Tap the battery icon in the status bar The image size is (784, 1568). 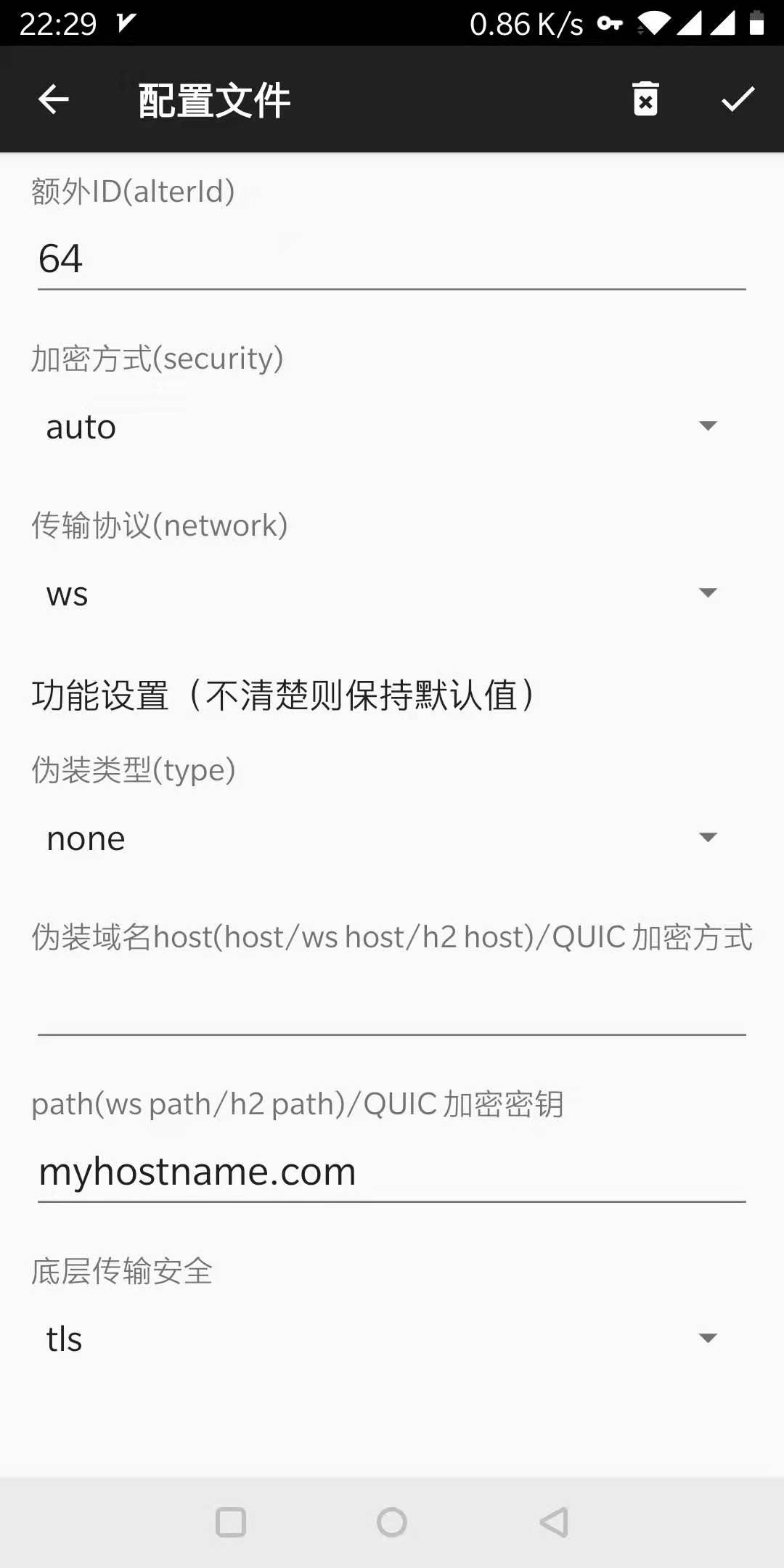pos(756,24)
